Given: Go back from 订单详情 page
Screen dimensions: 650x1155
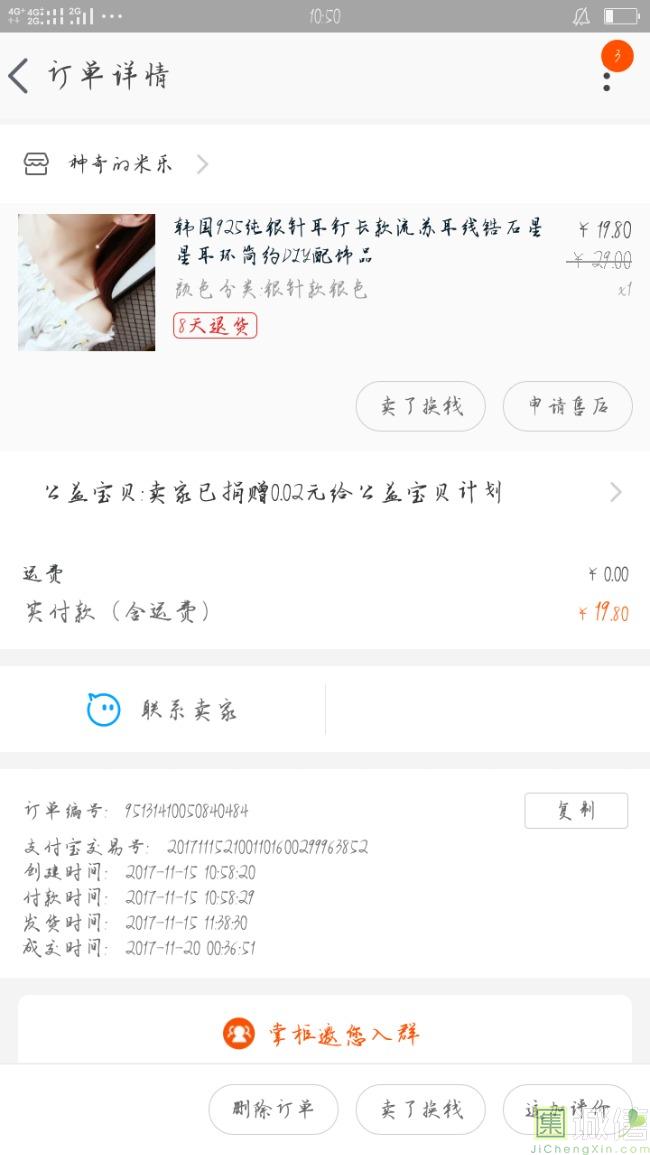Looking at the screenshot, I should pos(19,76).
